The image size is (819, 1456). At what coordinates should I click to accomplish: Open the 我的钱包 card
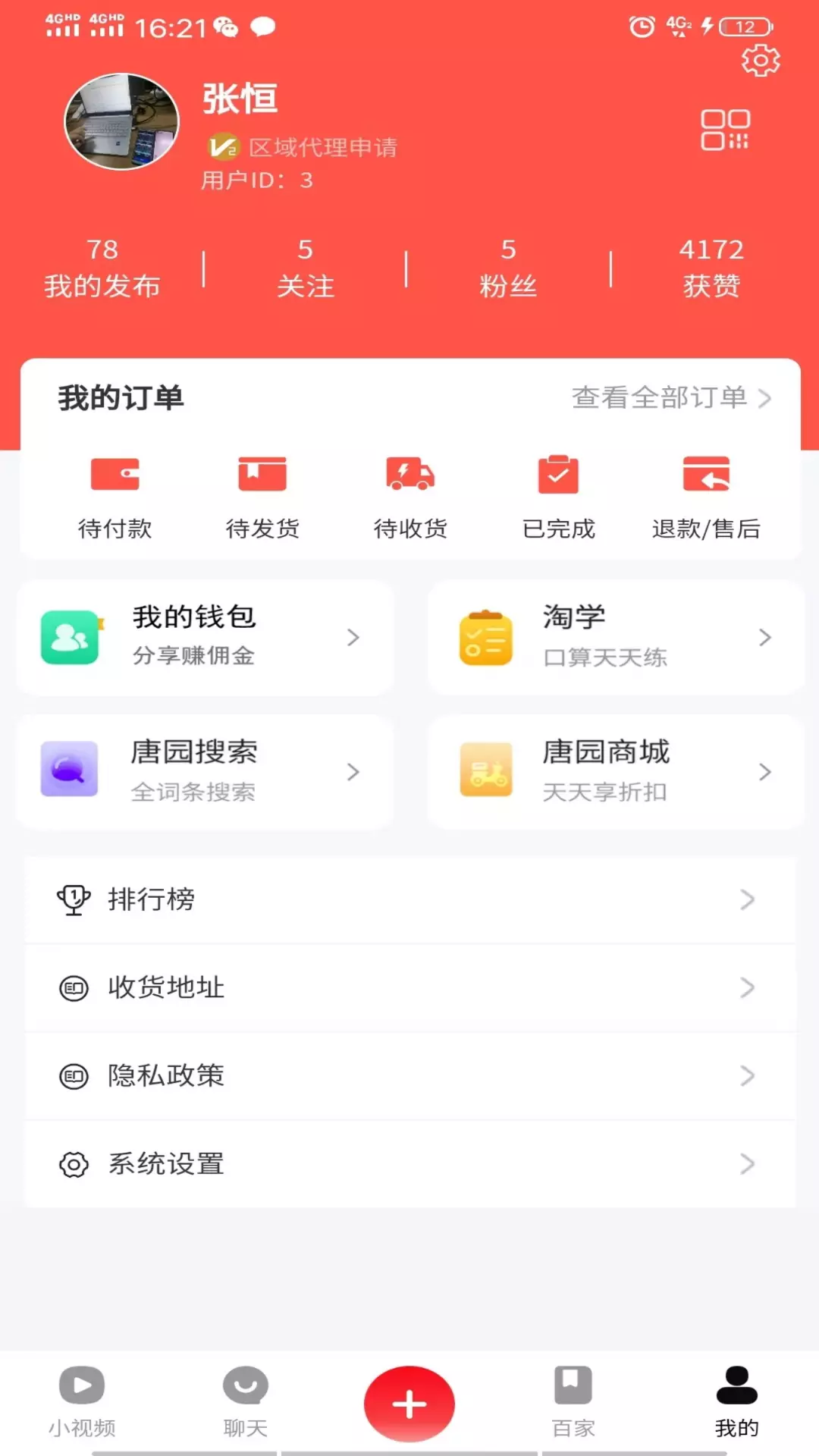[x=205, y=637]
